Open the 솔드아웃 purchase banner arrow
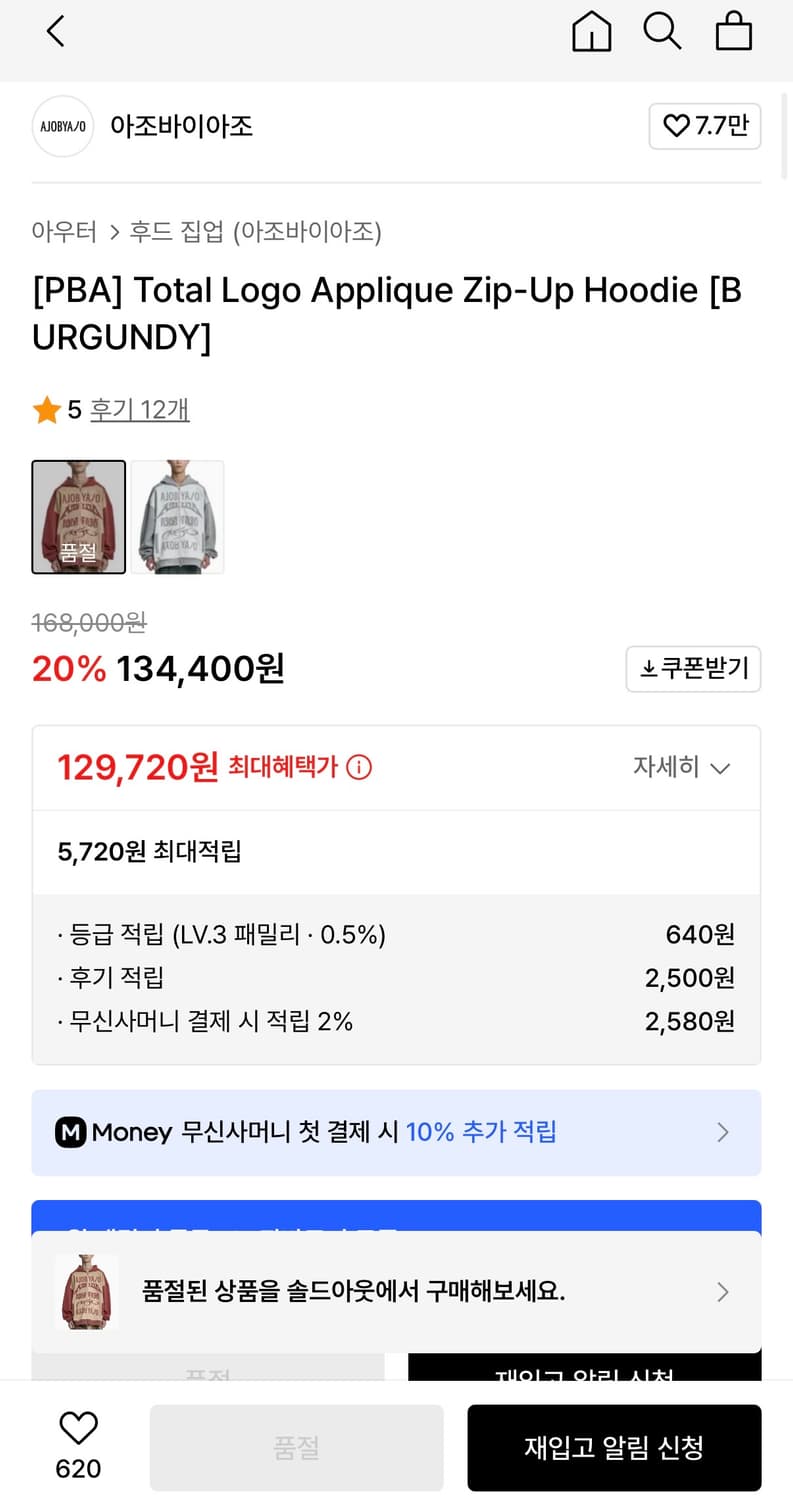 click(x=722, y=1292)
